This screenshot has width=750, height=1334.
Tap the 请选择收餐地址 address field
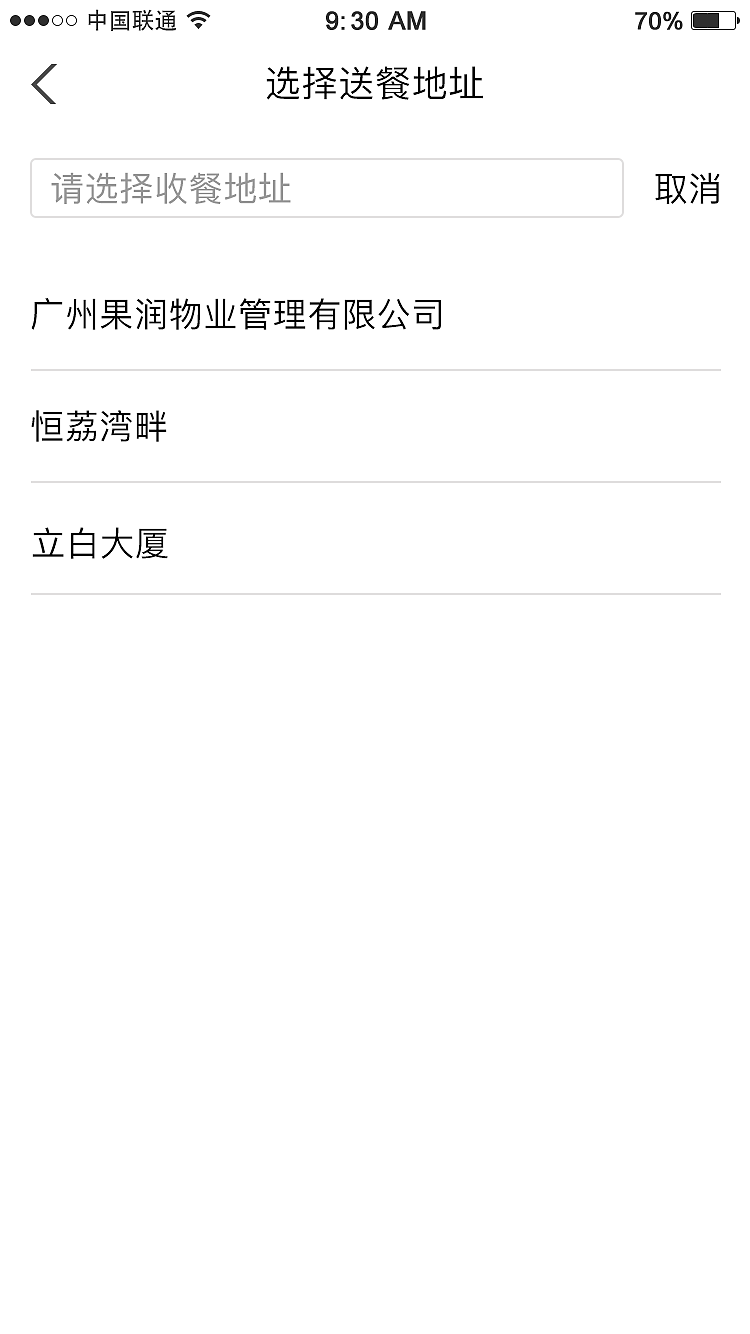click(x=326, y=188)
